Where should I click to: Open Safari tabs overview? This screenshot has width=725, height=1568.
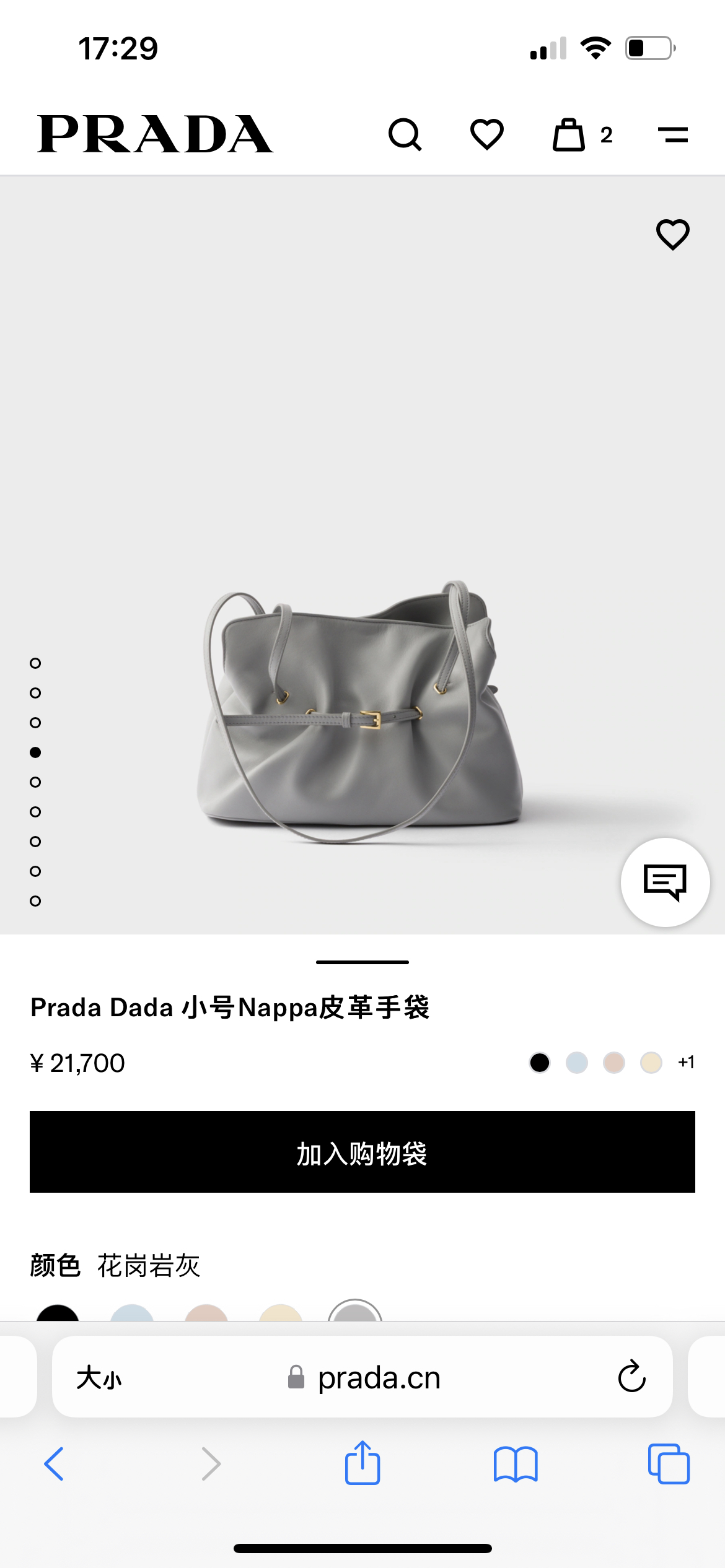pos(668,1464)
